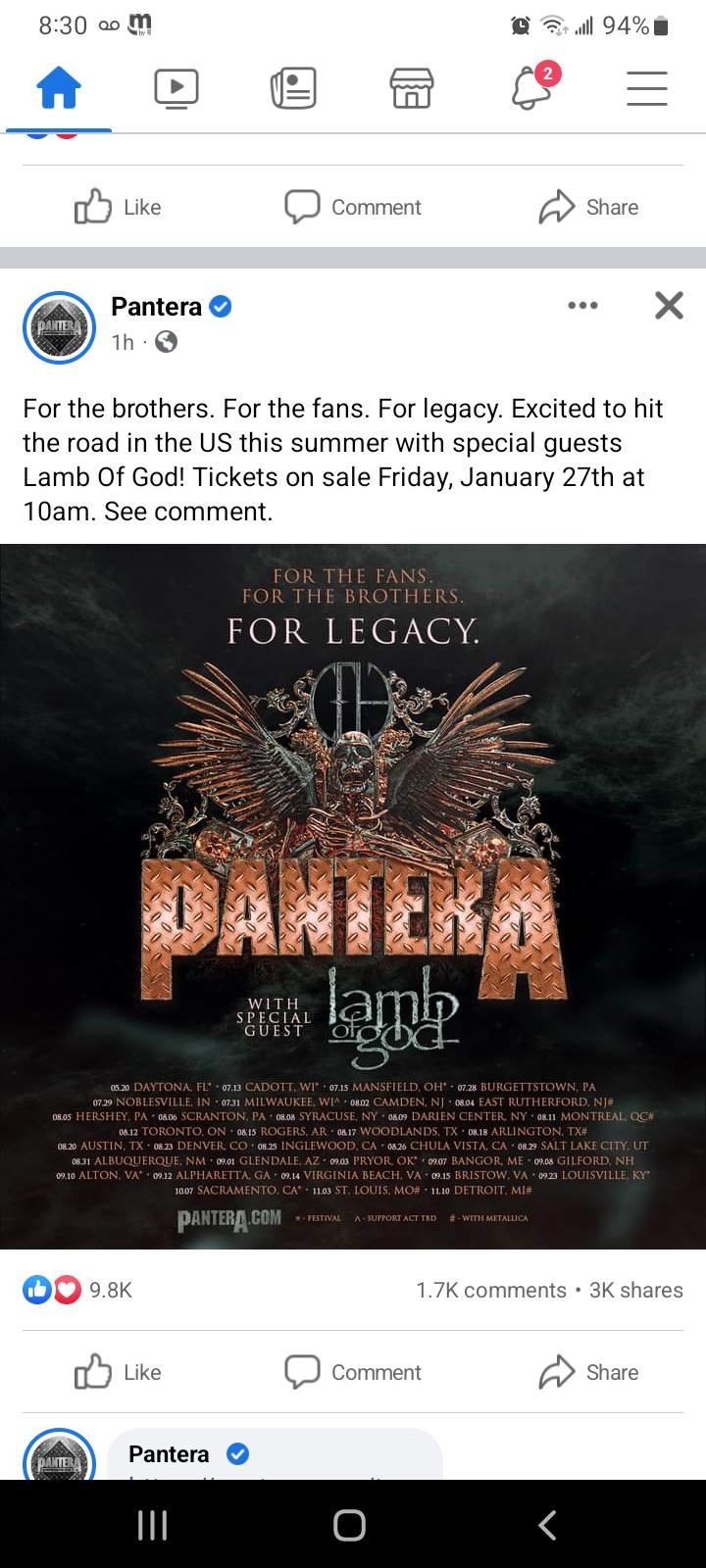The width and height of the screenshot is (706, 1568).
Task: View the 1.7K comments
Action: (491, 1290)
